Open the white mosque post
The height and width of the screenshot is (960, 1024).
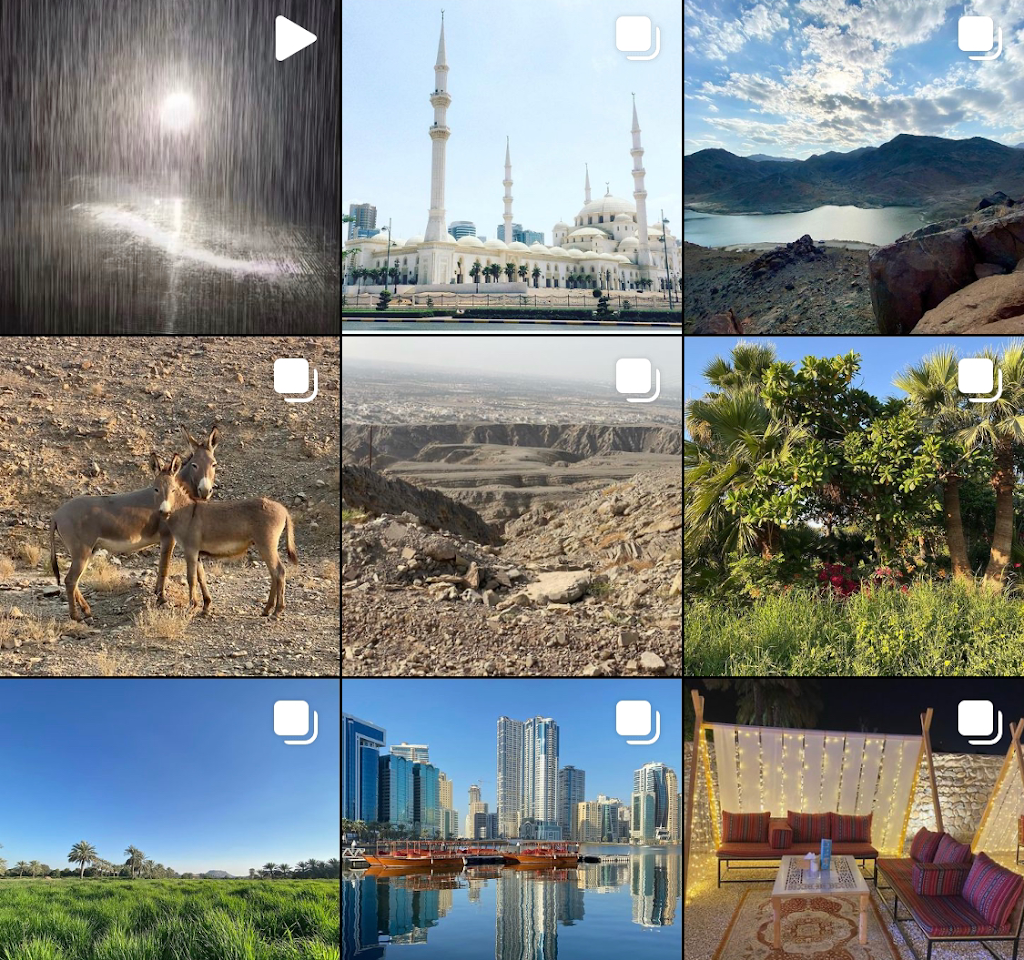point(512,166)
